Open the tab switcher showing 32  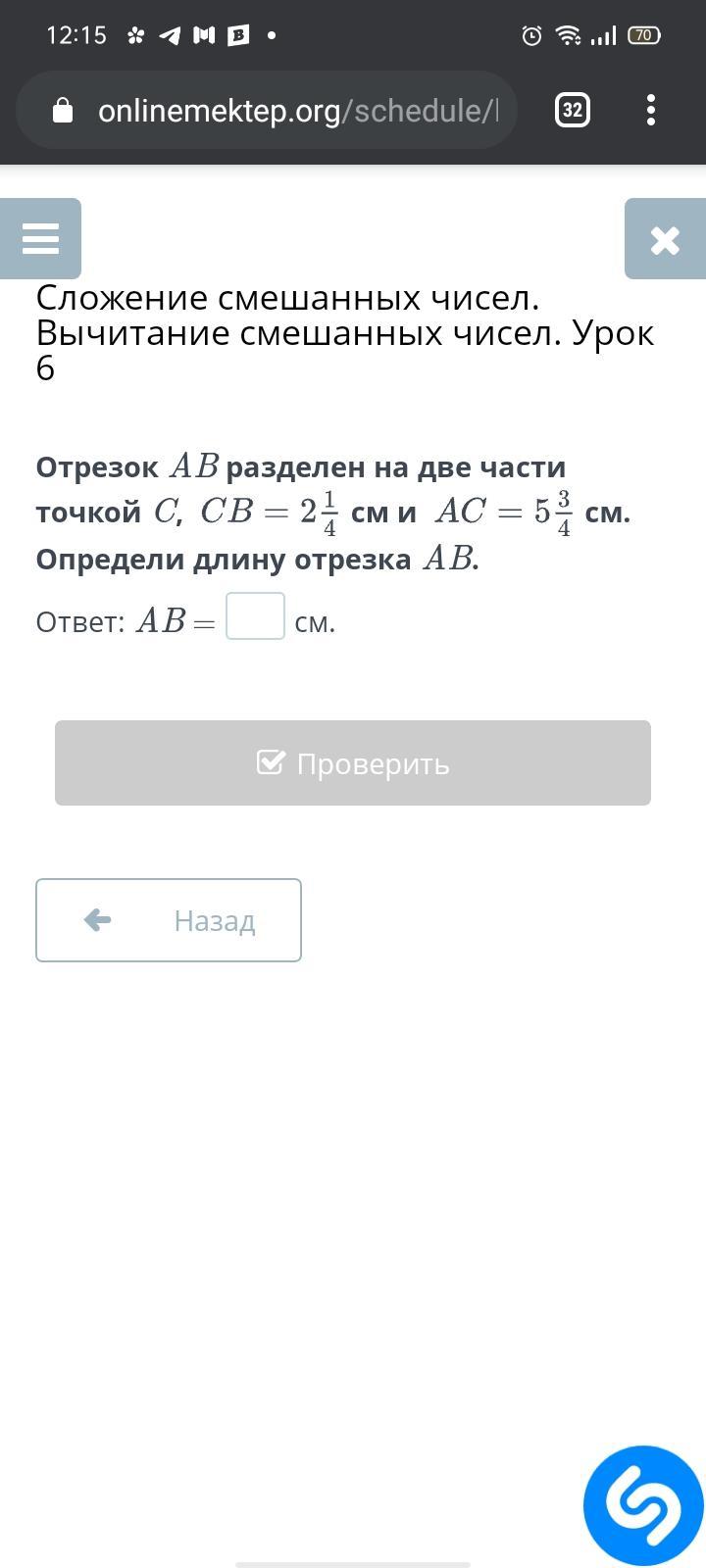point(573,111)
